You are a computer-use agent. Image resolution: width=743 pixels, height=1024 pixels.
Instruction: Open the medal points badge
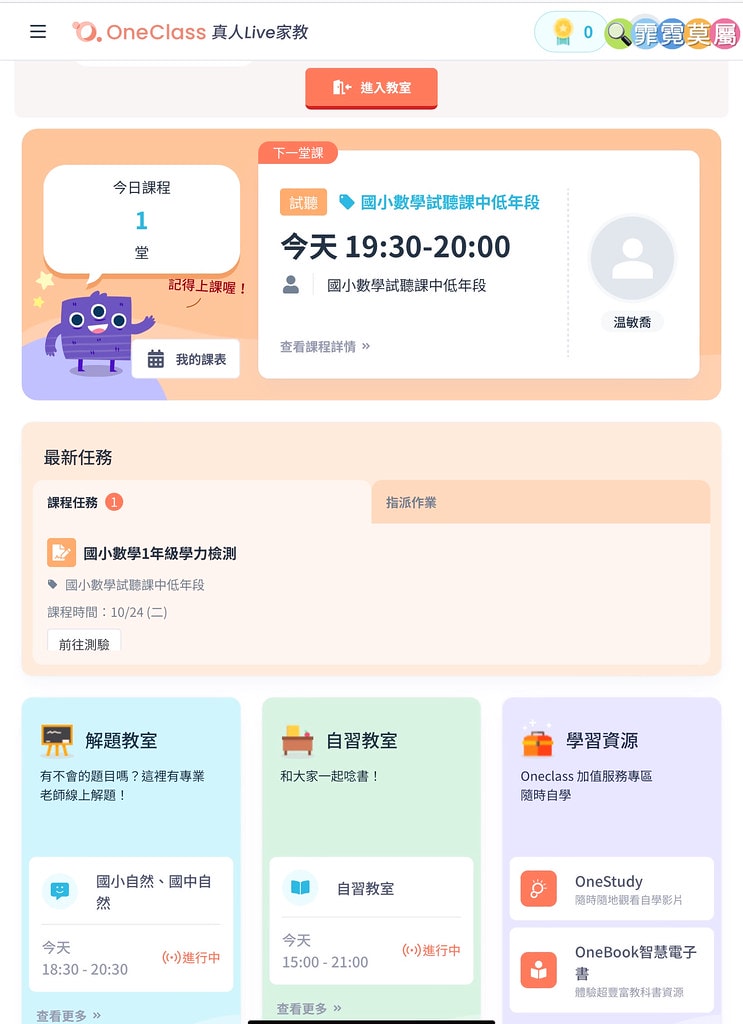pos(571,32)
